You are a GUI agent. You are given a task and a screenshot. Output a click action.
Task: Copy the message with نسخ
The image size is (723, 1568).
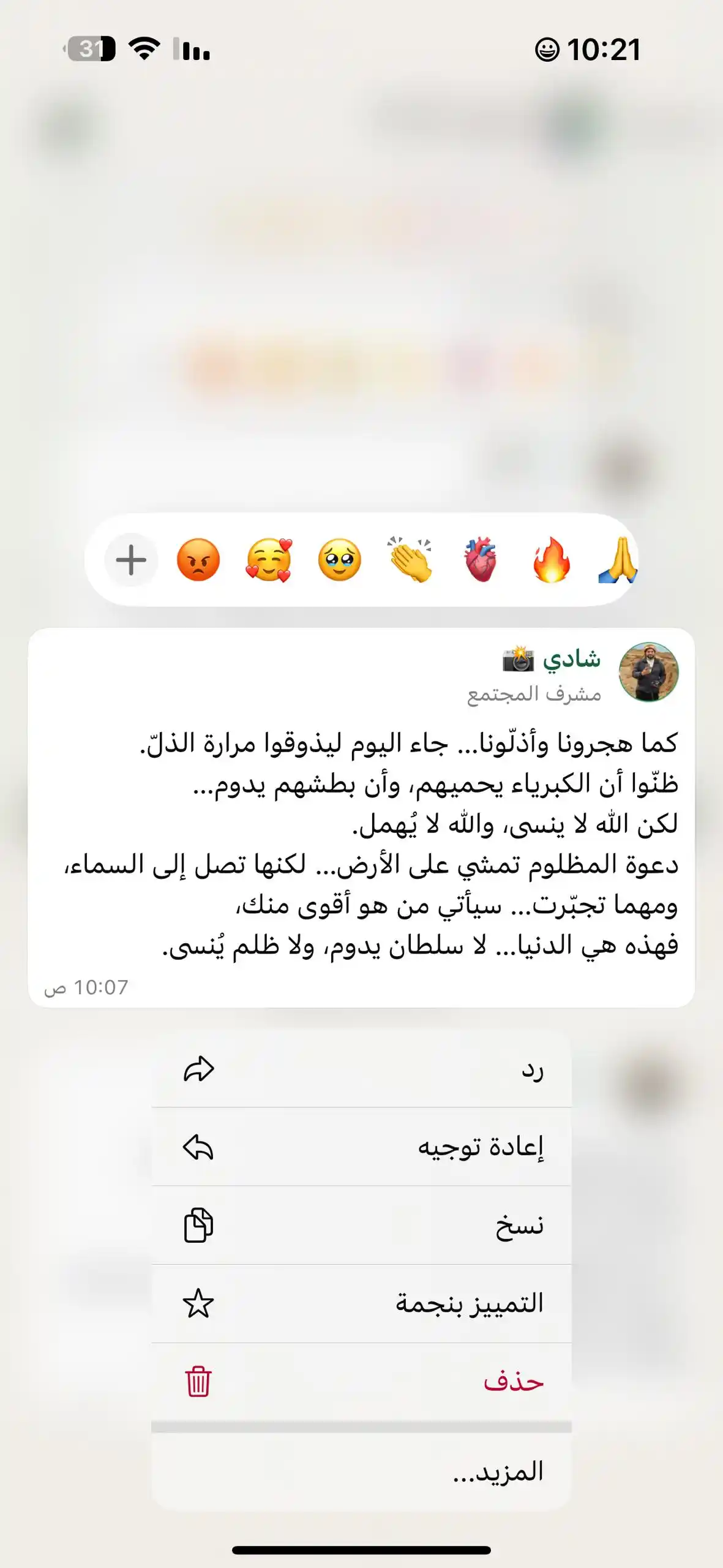[x=361, y=1226]
